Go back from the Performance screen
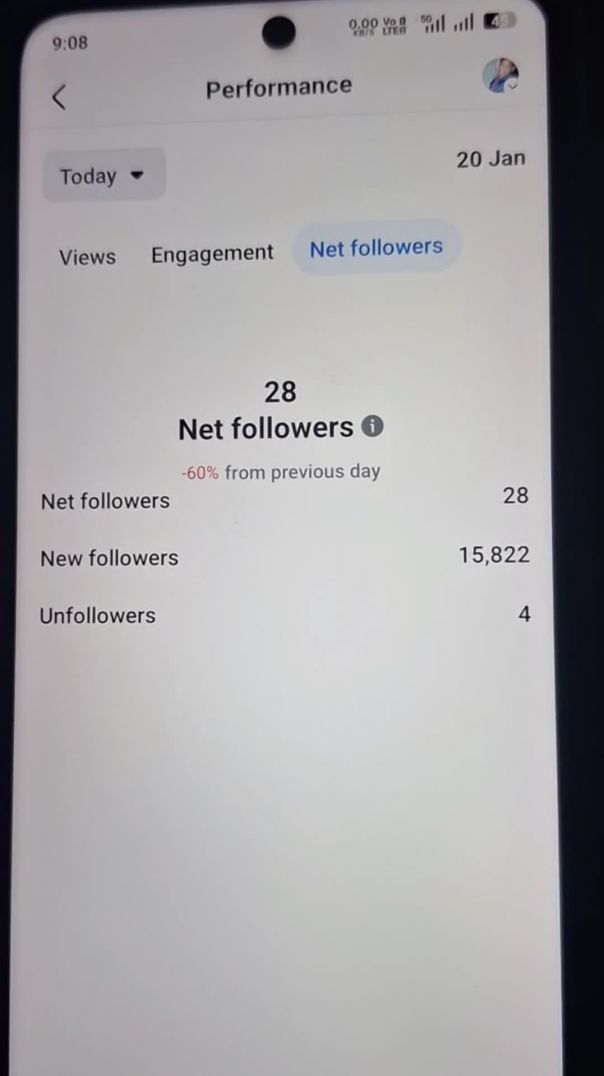Screen dimensions: 604x1076 point(60,97)
